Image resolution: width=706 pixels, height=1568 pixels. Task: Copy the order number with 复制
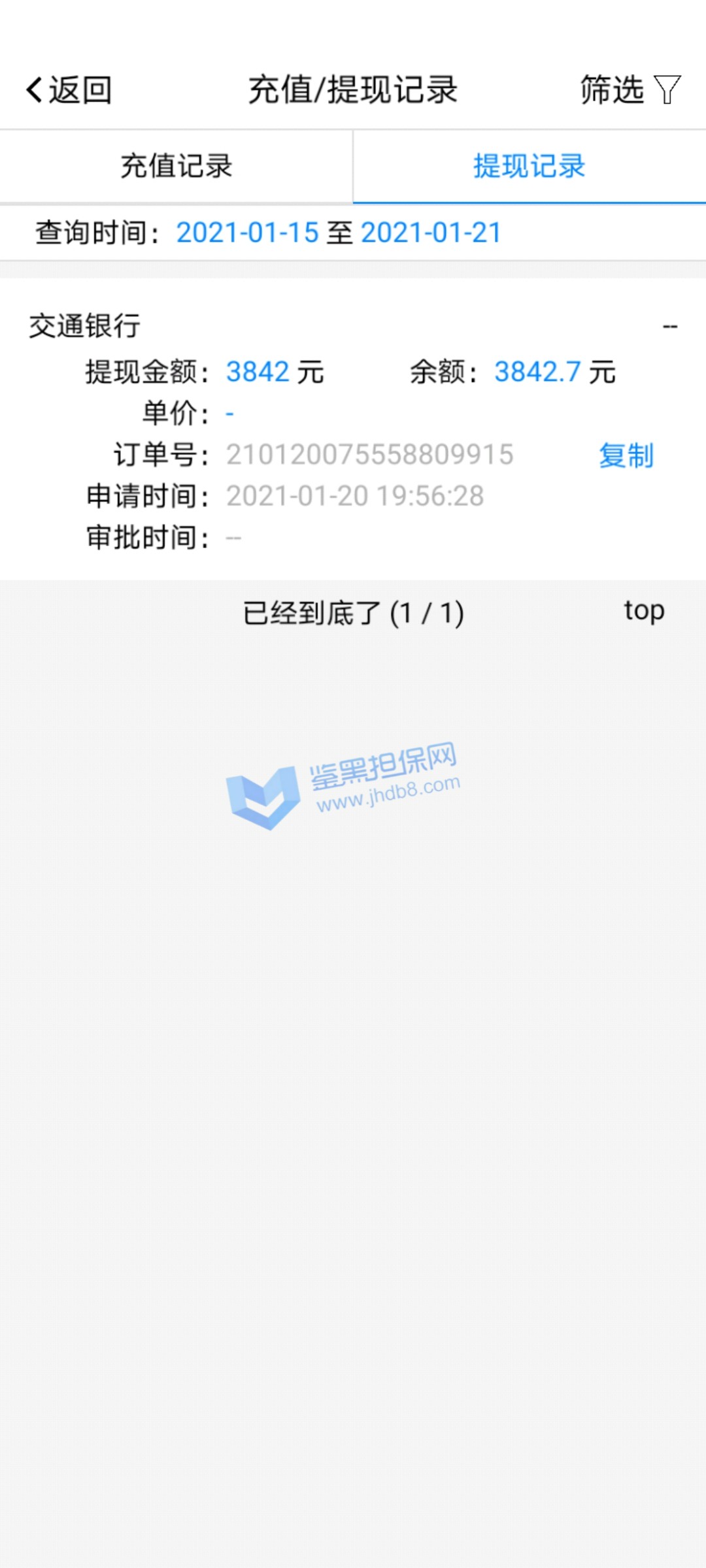click(626, 455)
